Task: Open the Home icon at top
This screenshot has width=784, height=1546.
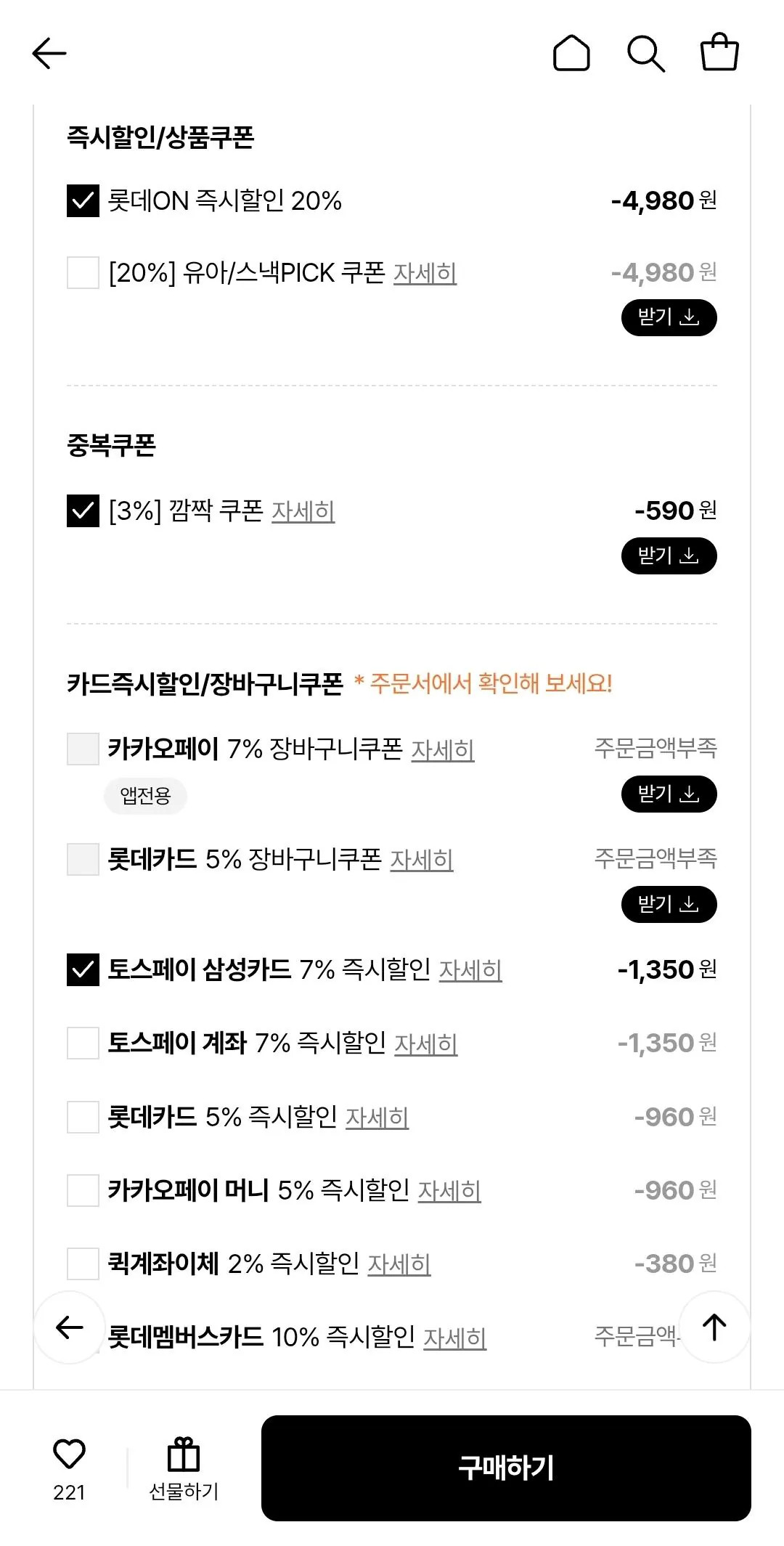Action: [x=572, y=53]
